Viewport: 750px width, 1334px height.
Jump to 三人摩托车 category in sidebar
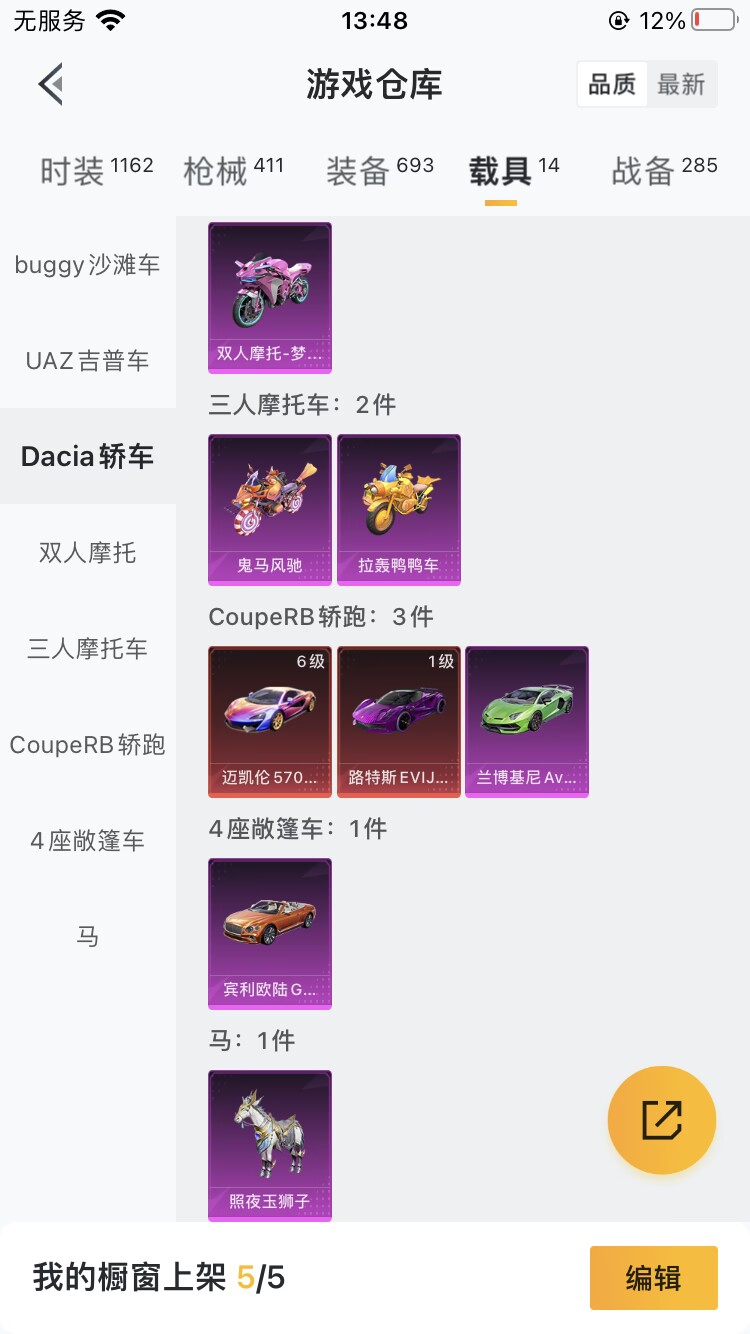[x=88, y=649]
